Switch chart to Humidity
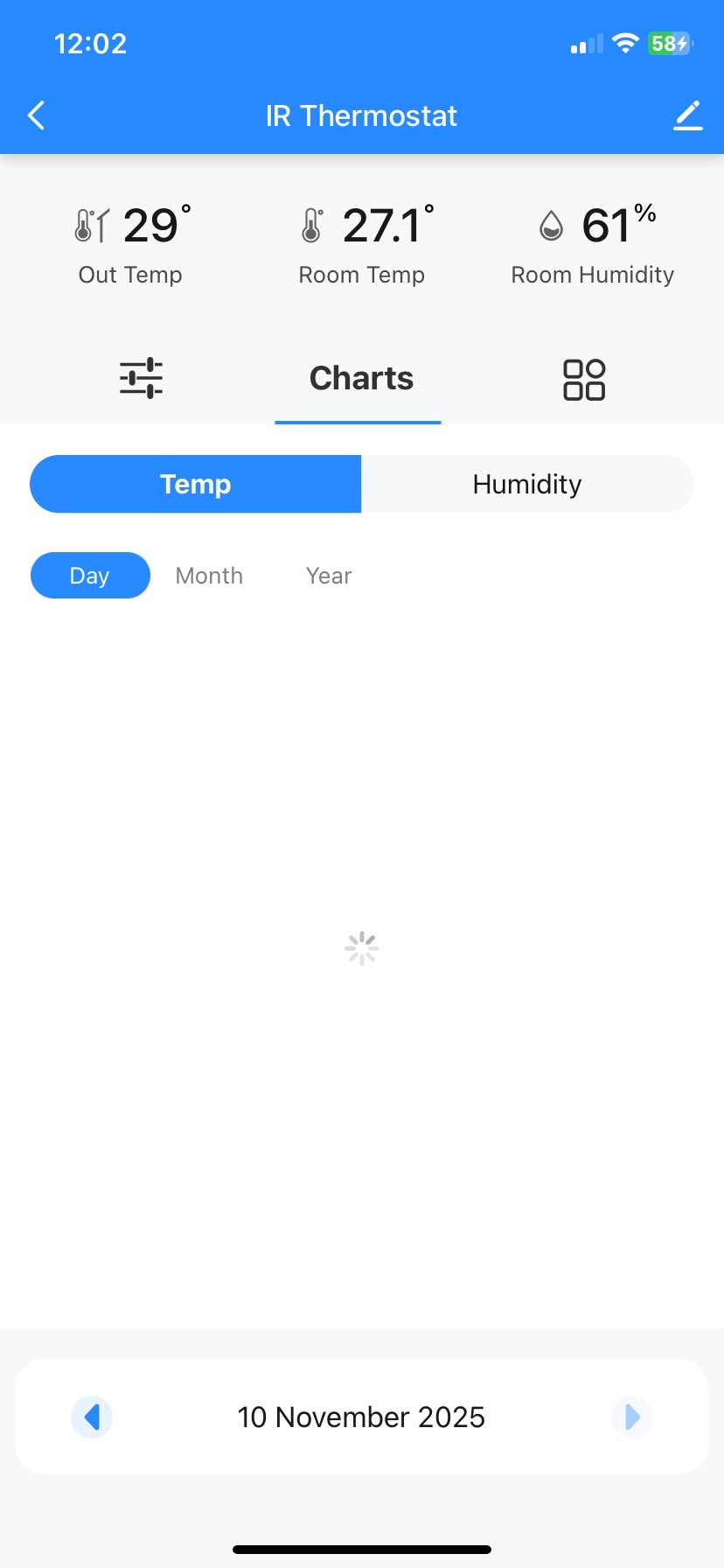The image size is (724, 1568). pos(526,484)
